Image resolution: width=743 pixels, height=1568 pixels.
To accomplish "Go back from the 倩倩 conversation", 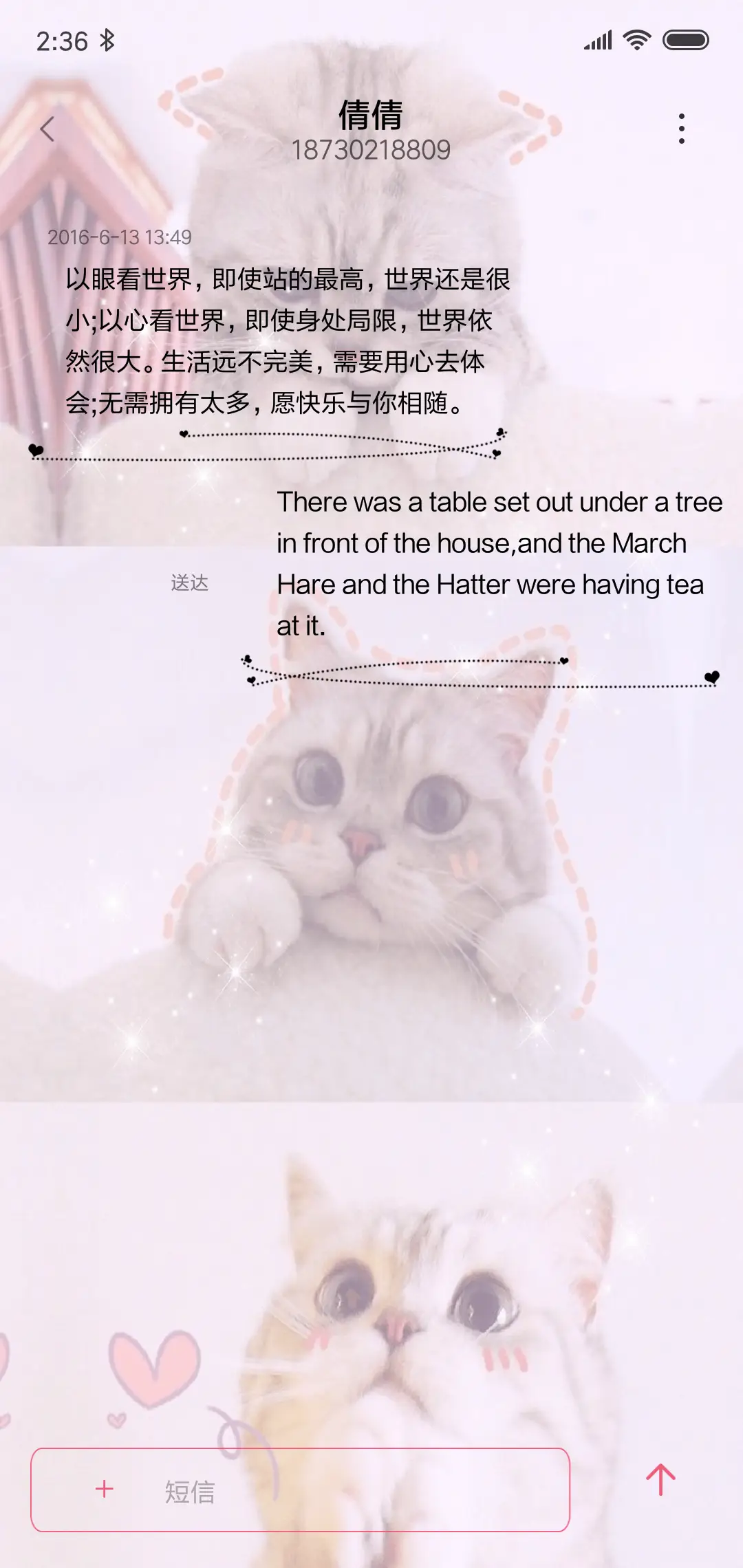I will click(x=47, y=129).
